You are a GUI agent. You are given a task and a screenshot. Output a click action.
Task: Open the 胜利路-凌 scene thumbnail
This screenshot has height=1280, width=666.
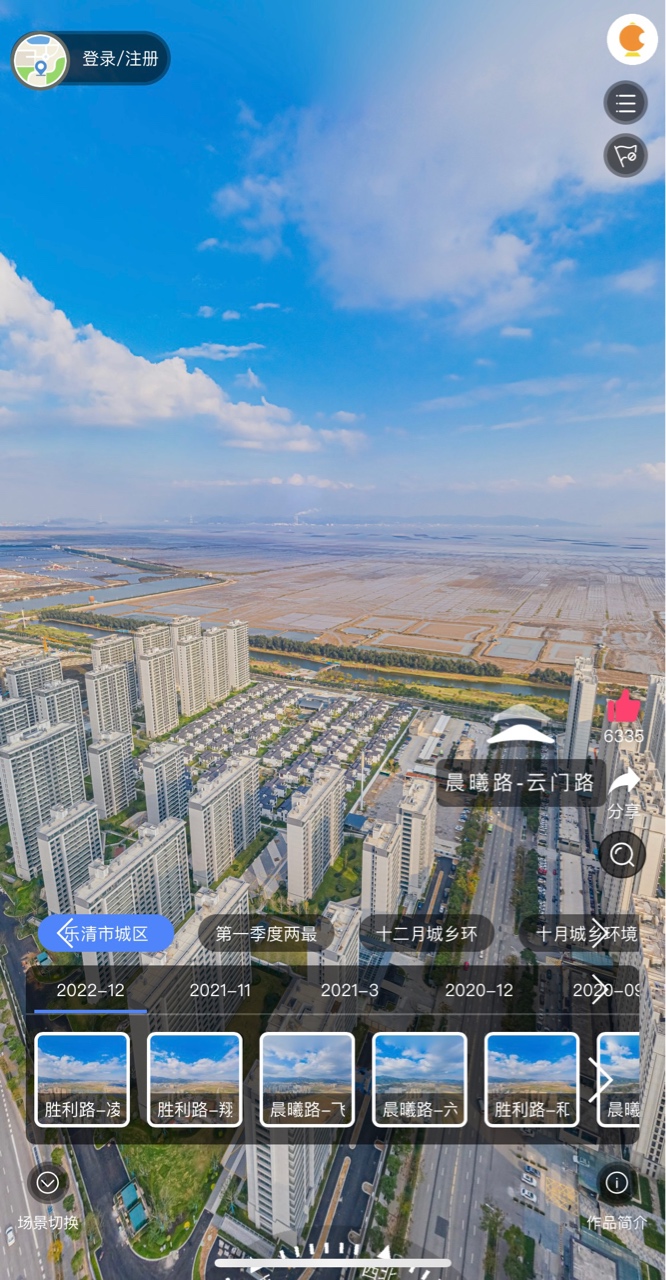(82, 1079)
